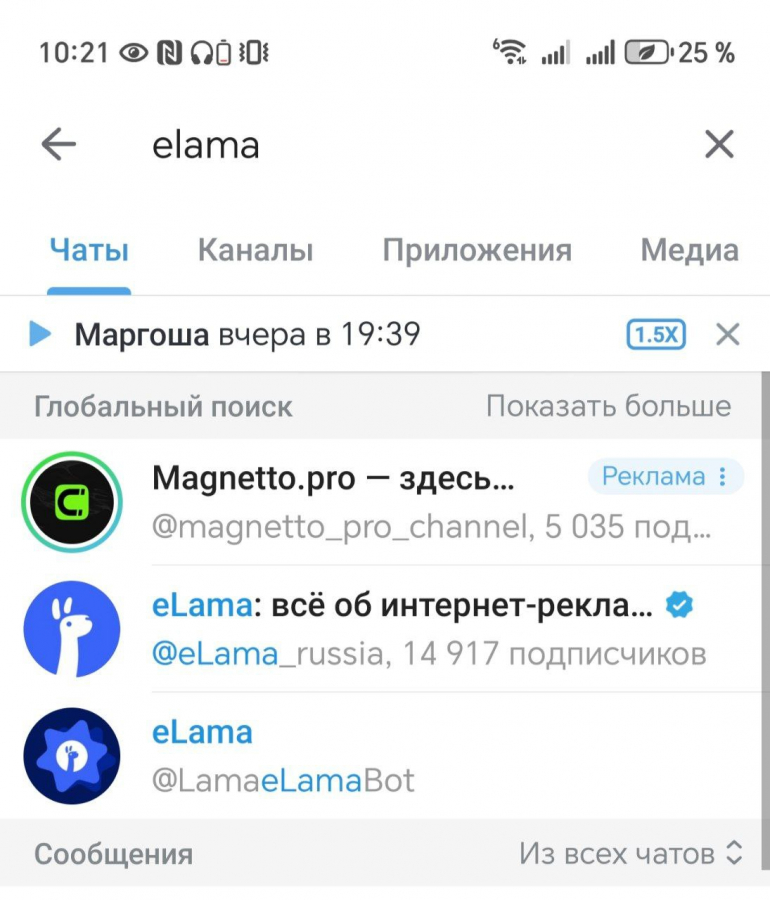Select the Чаты tab
The height and width of the screenshot is (900, 770).
click(x=89, y=250)
